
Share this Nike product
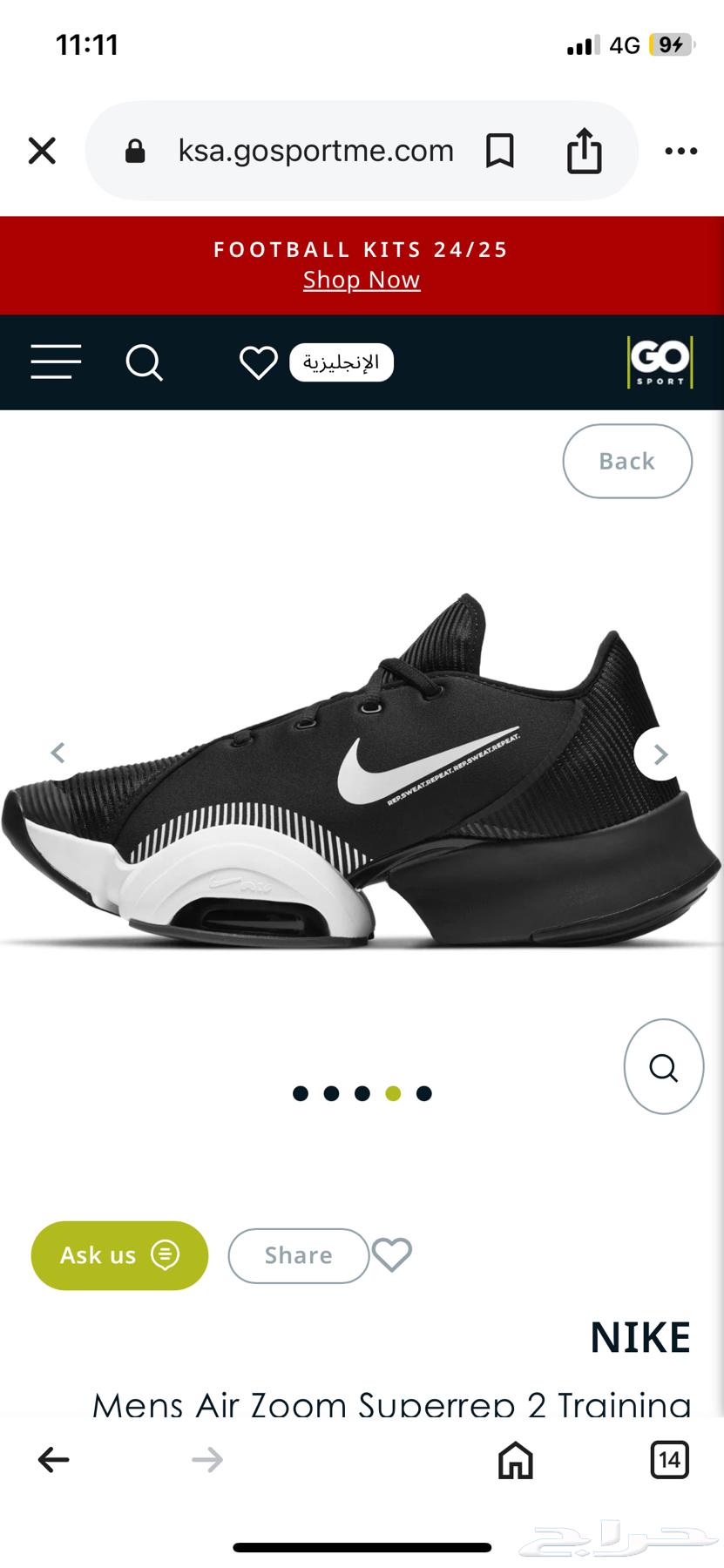click(298, 1255)
